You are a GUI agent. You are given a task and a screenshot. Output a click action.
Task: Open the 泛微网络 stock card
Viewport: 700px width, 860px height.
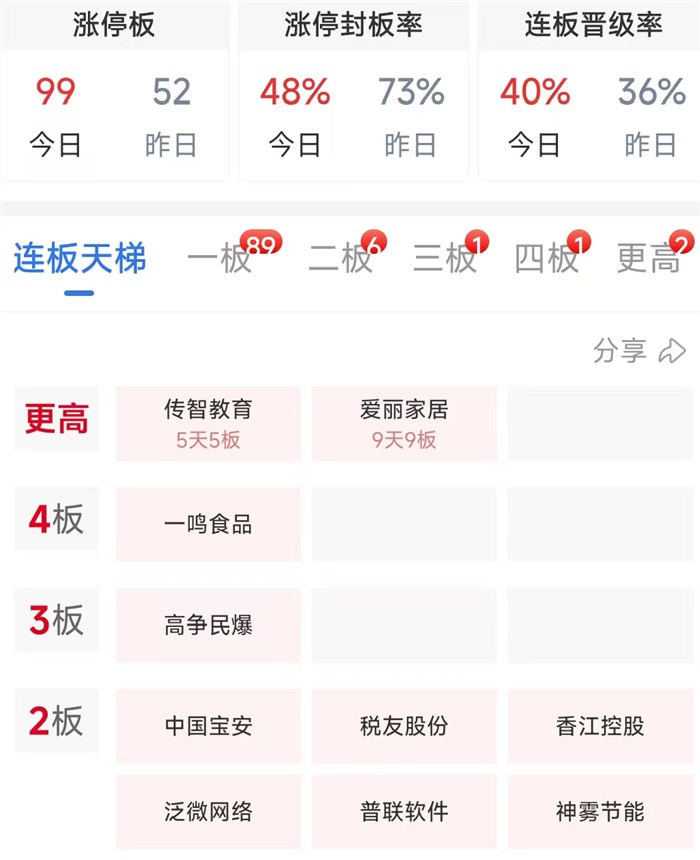208,812
